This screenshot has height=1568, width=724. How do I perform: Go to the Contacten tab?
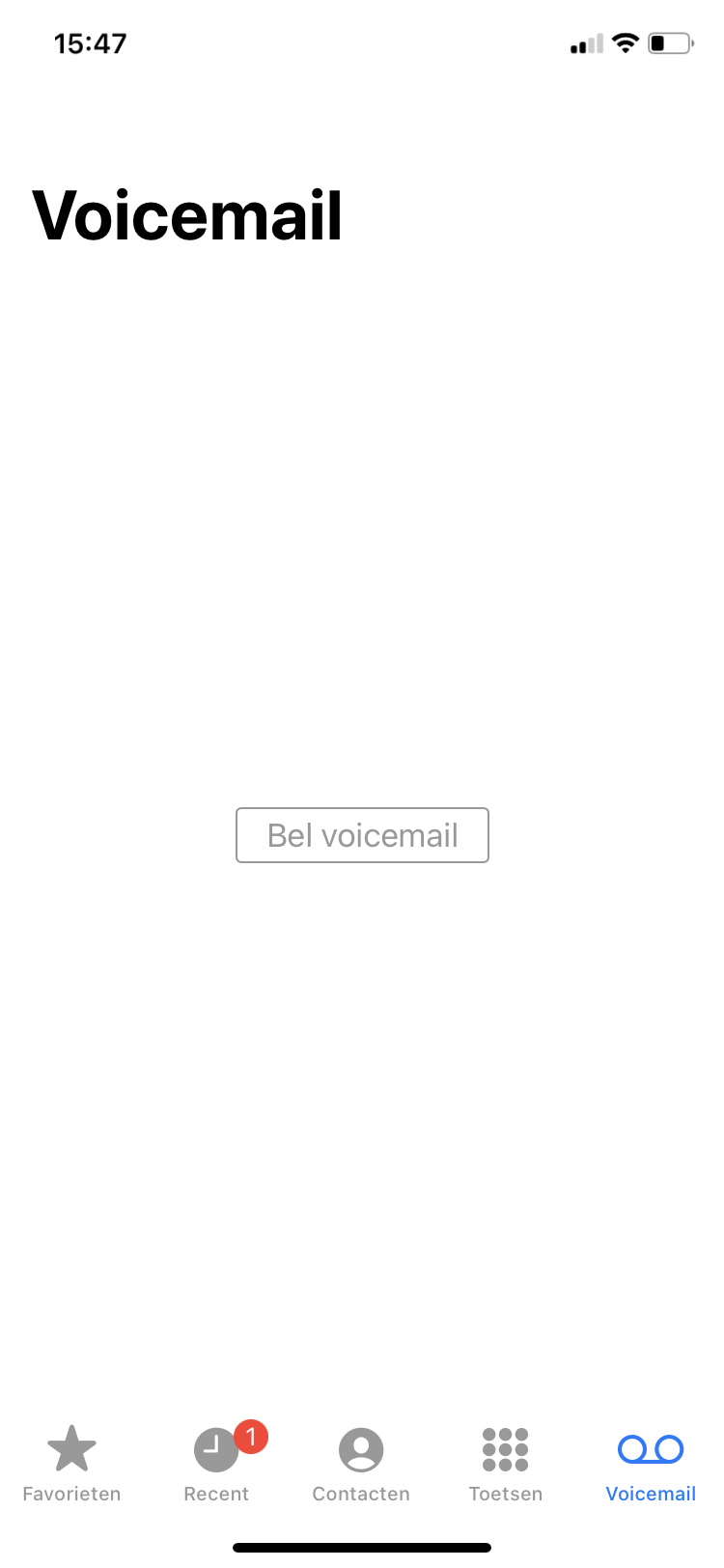361,1464
